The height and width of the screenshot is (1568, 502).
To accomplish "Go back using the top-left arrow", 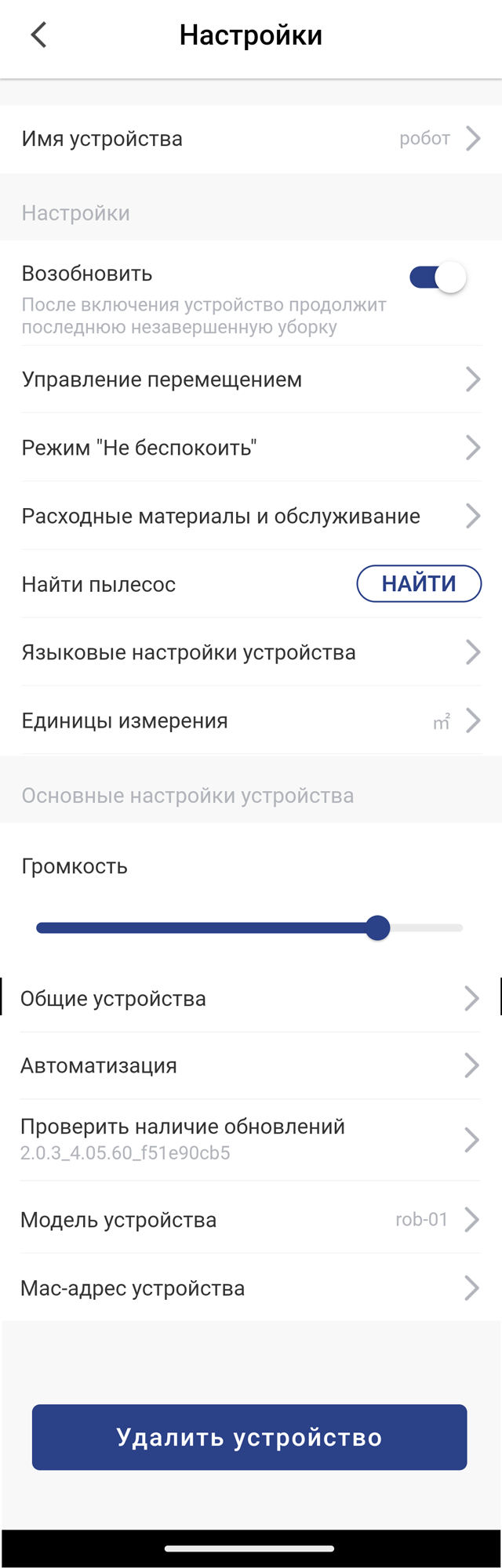I will point(38,35).
